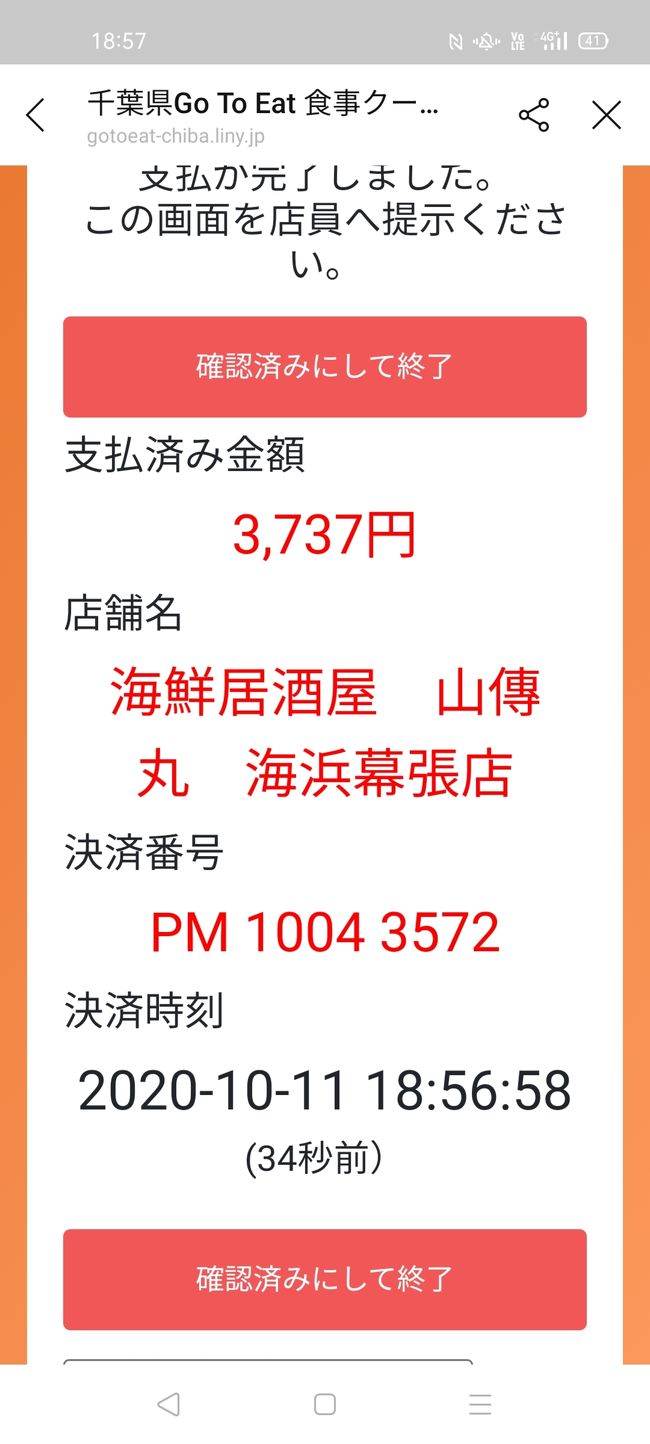Tap the upper 確認済みにして終了 button
Image resolution: width=650 pixels, height=1444 pixels.
point(324,367)
